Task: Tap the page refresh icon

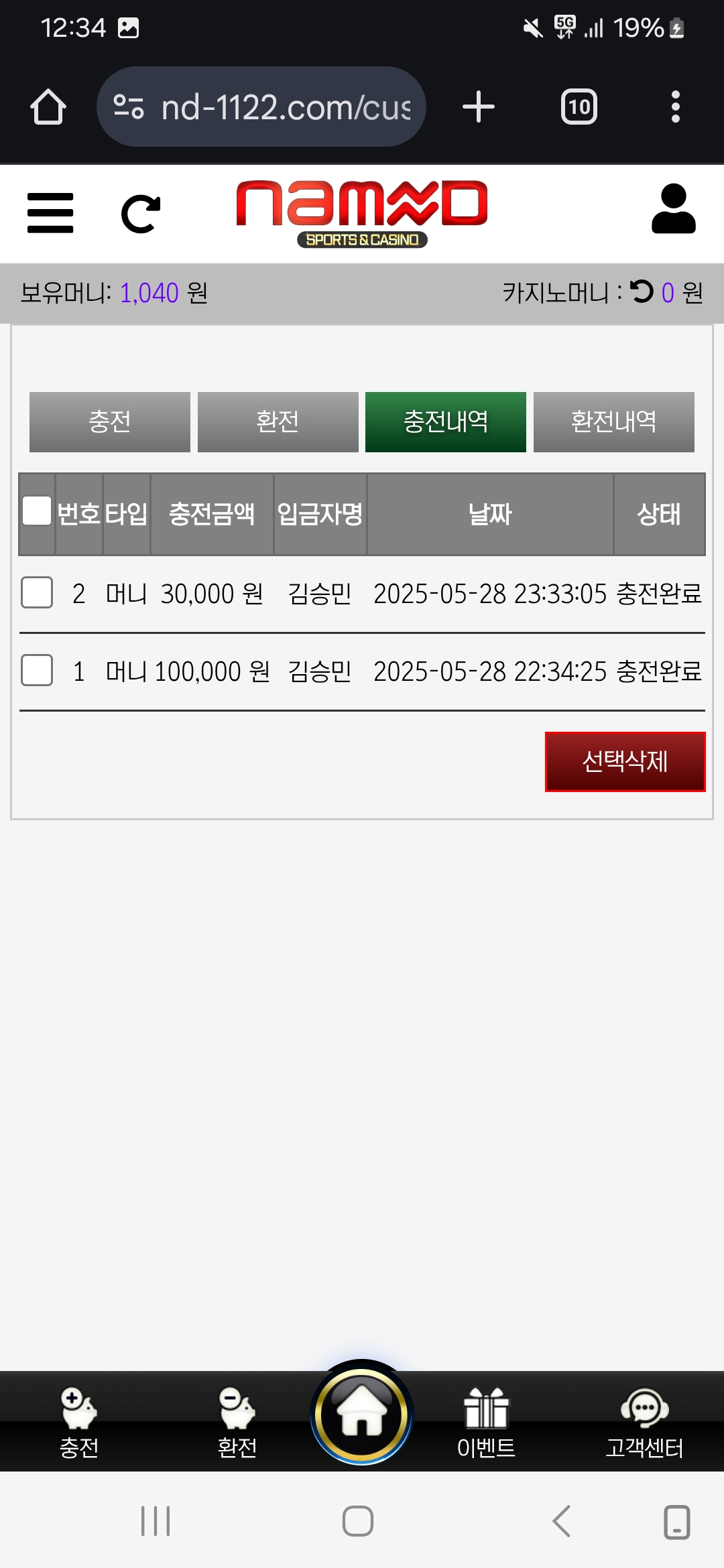Action: (x=141, y=214)
